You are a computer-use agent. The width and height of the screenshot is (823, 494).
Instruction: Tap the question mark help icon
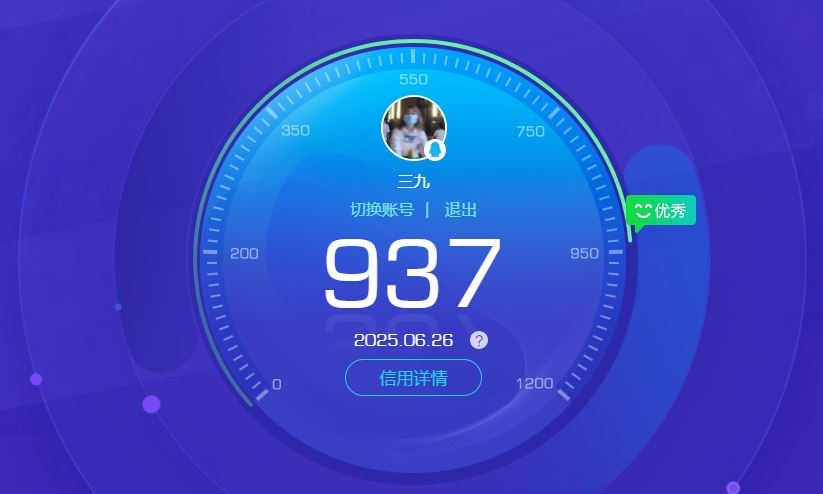479,340
